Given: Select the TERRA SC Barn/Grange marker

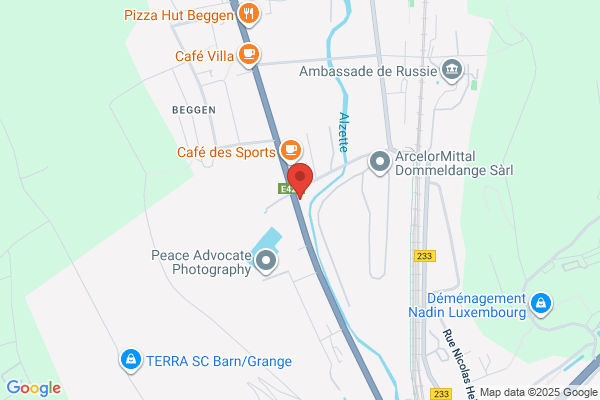Looking at the screenshot, I should point(131,360).
